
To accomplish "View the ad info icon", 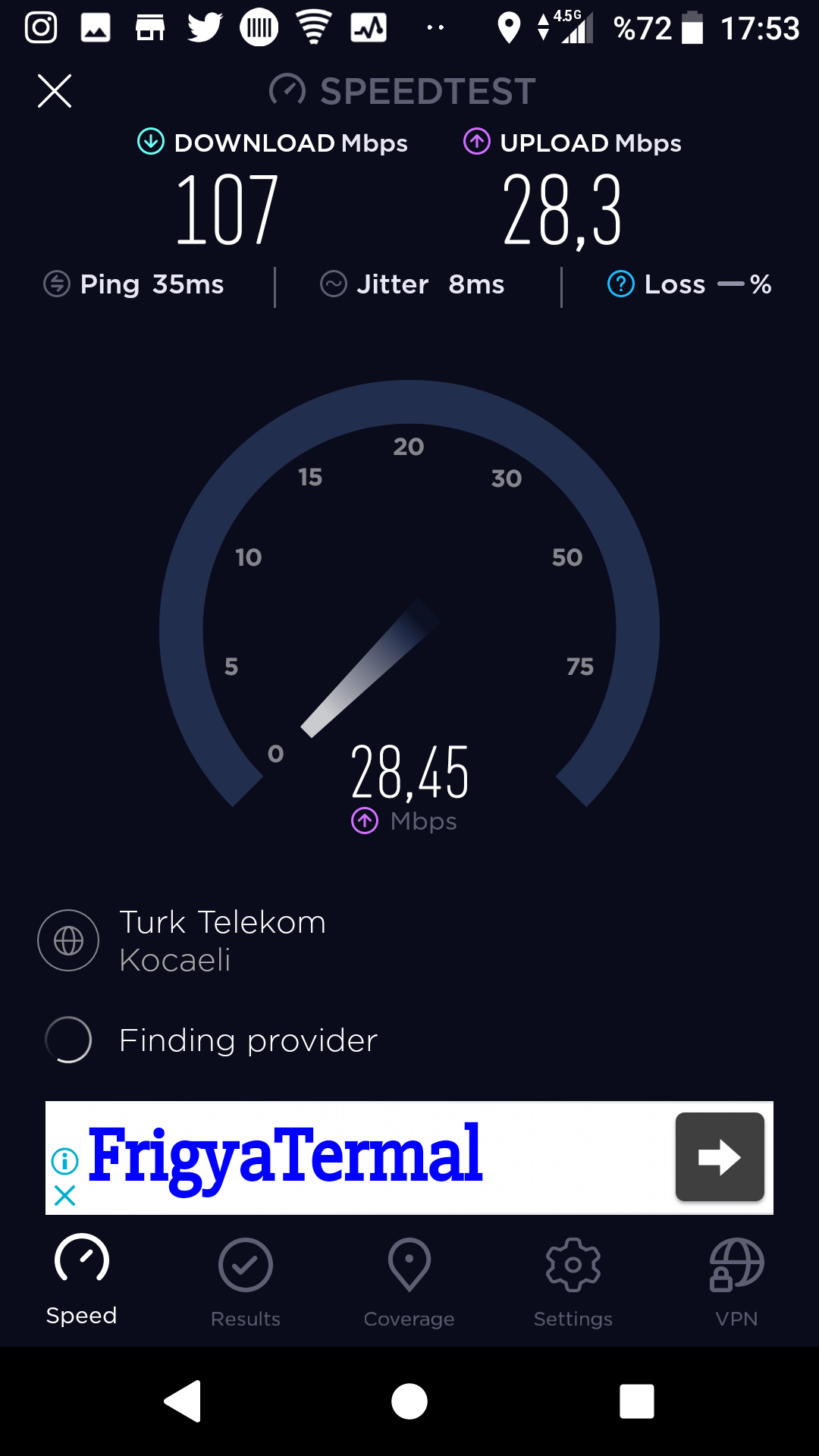I will pyautogui.click(x=65, y=1160).
